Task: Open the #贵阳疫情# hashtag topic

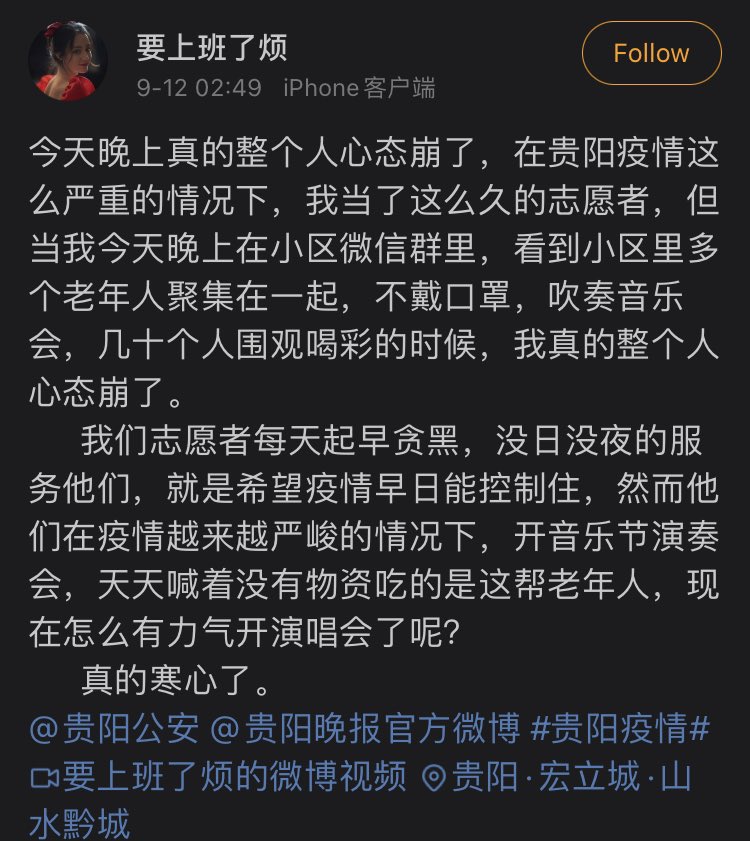Action: [619, 730]
